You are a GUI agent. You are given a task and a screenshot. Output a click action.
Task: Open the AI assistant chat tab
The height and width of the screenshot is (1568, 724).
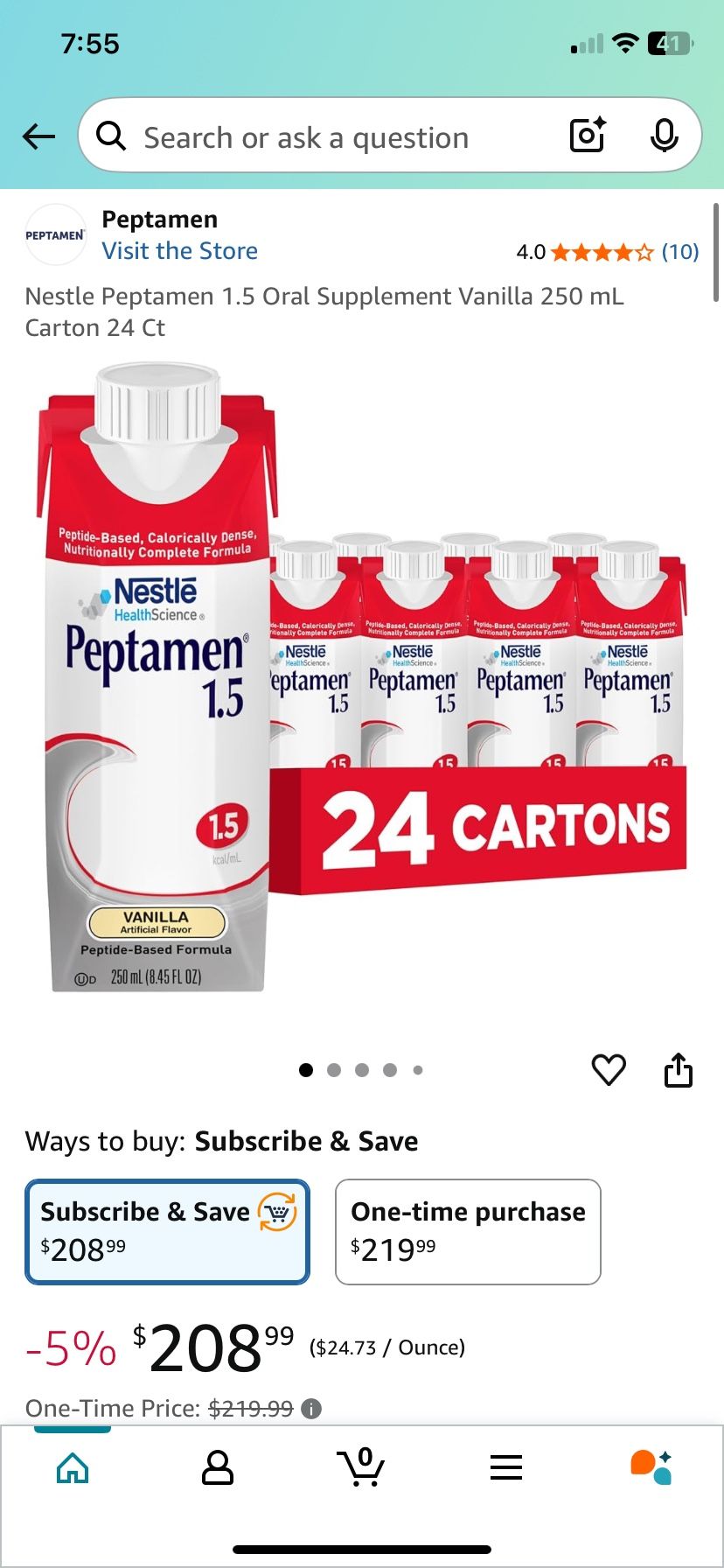[x=651, y=1467]
